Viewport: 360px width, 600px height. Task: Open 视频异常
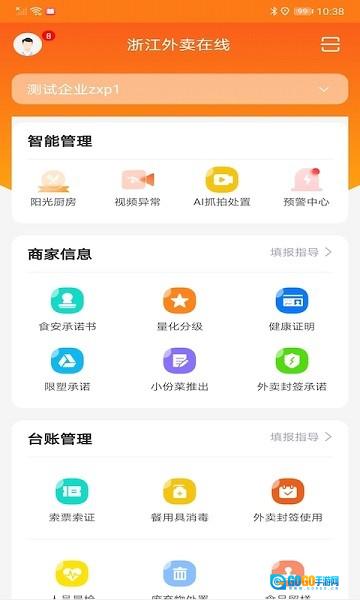(138, 188)
